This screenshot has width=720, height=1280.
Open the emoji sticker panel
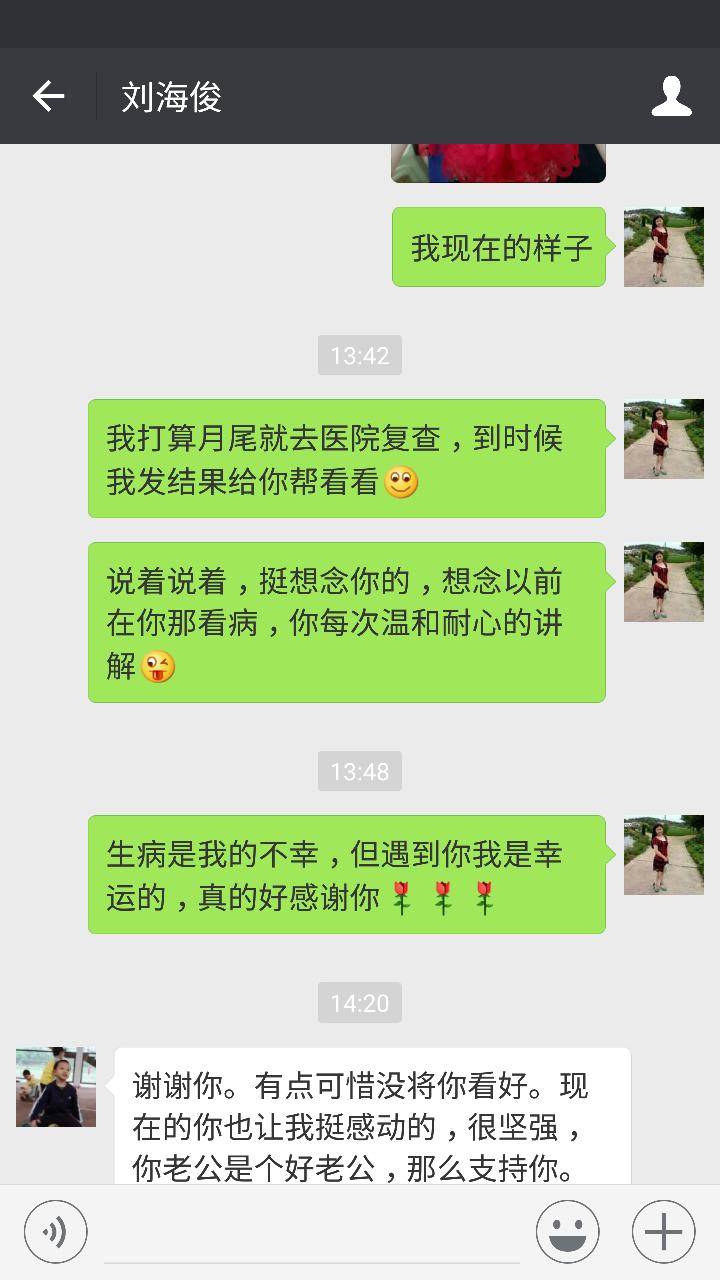pos(567,1232)
